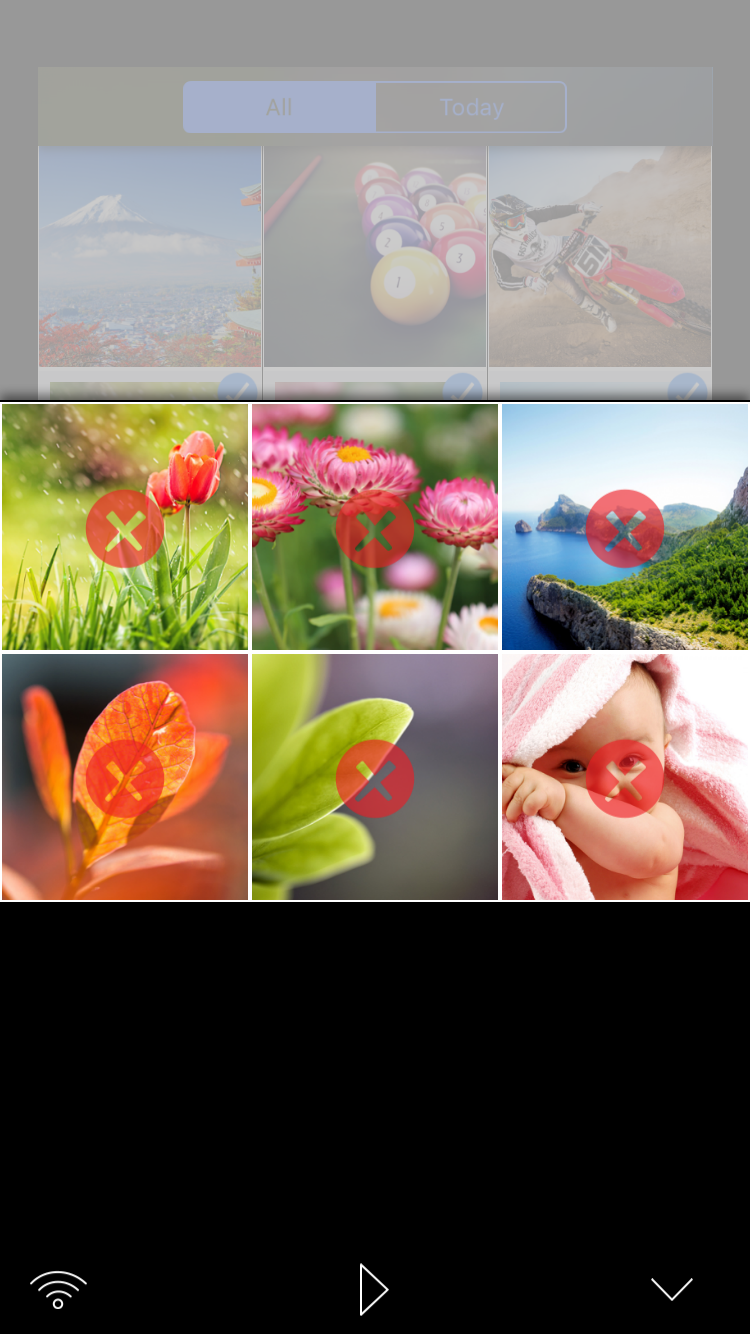This screenshot has width=750, height=1334.
Task: Switch to the All tab
Action: [x=280, y=107]
